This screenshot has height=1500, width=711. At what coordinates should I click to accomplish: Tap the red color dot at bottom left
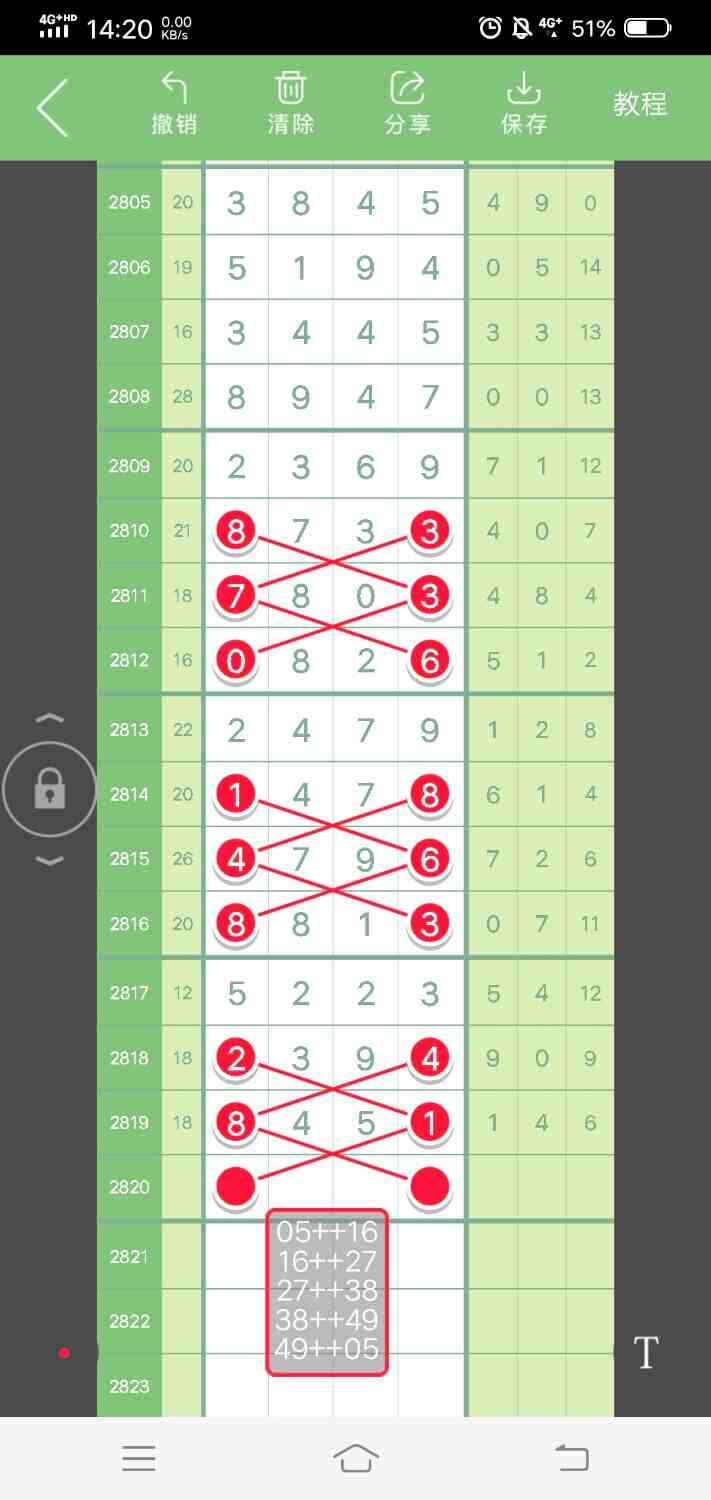coord(64,1353)
